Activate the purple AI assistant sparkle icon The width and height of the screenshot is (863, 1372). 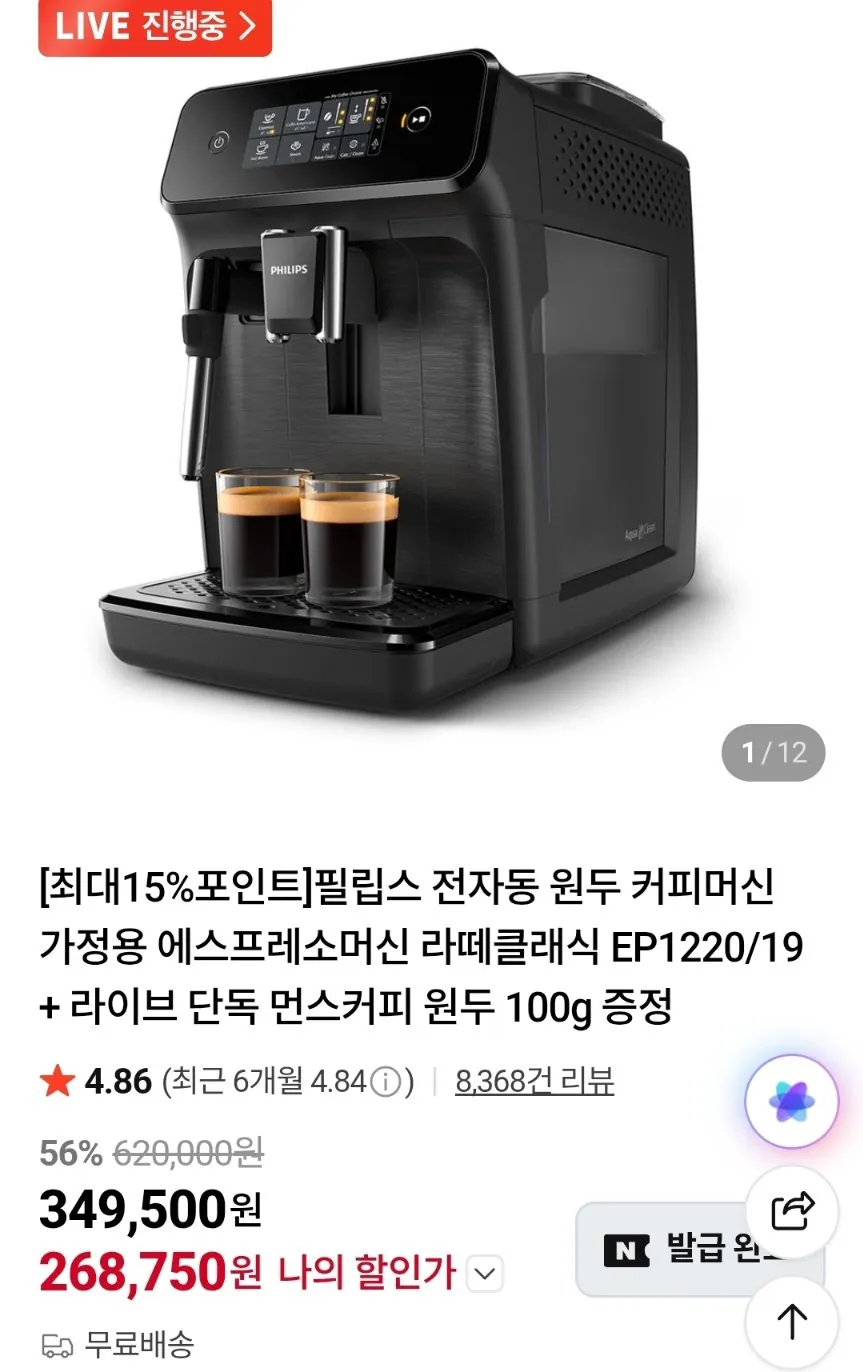791,1099
